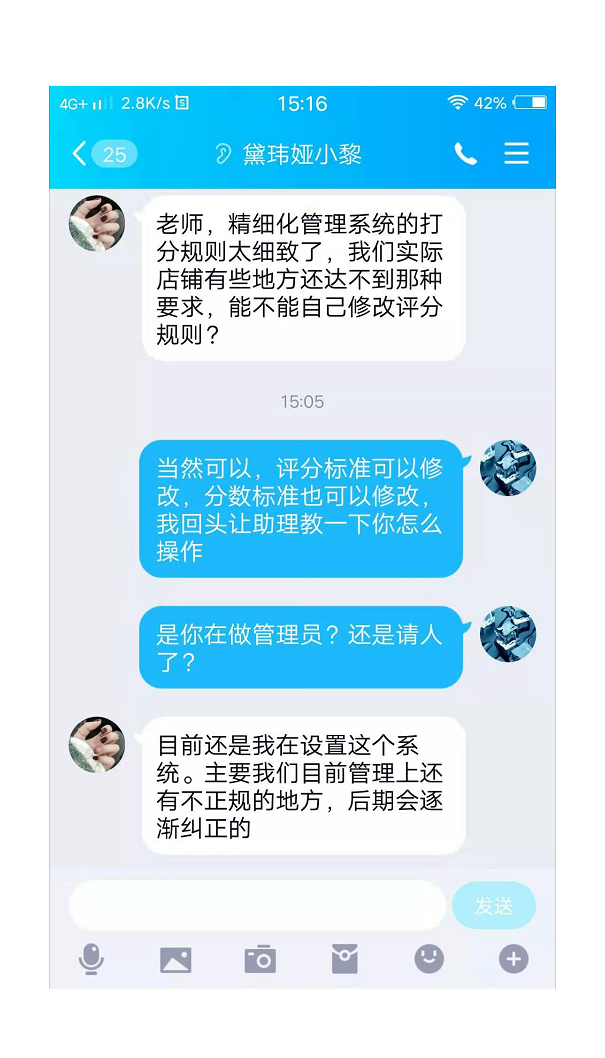Open my own avatar beside 当然可以 reply
This screenshot has width=605, height=1058.
pos(508,468)
